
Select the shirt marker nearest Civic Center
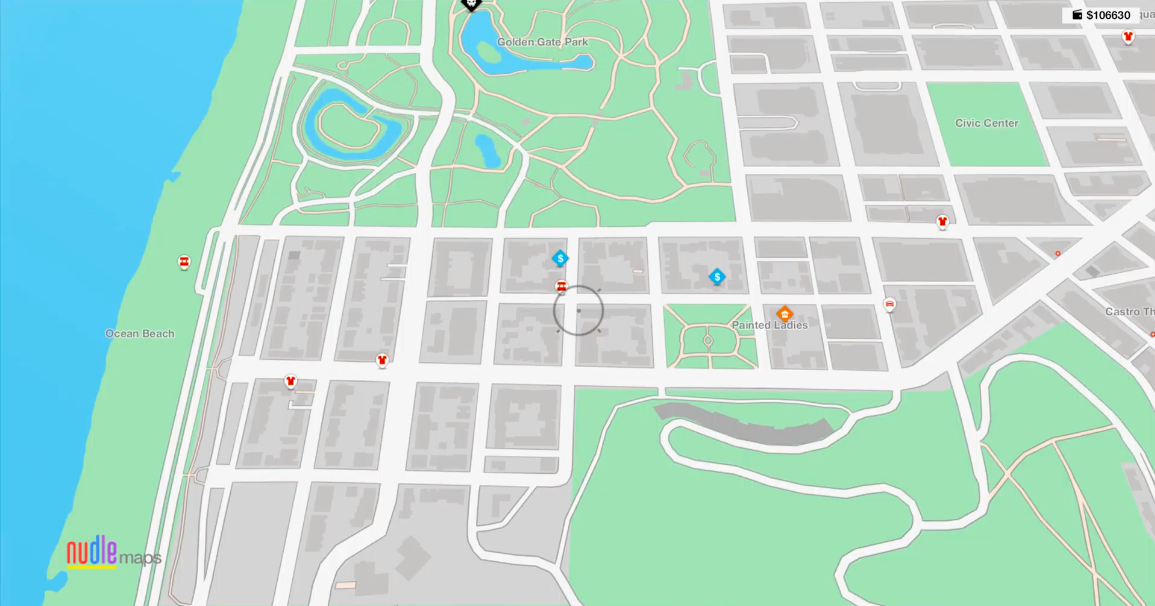pos(942,222)
